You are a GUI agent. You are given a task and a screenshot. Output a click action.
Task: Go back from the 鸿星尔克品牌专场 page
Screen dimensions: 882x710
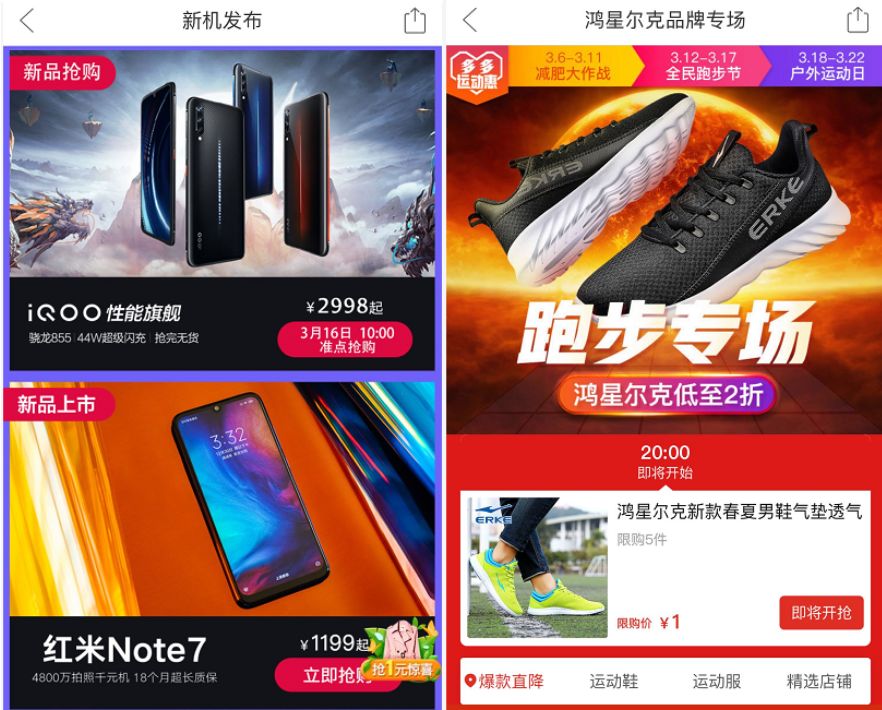(470, 21)
